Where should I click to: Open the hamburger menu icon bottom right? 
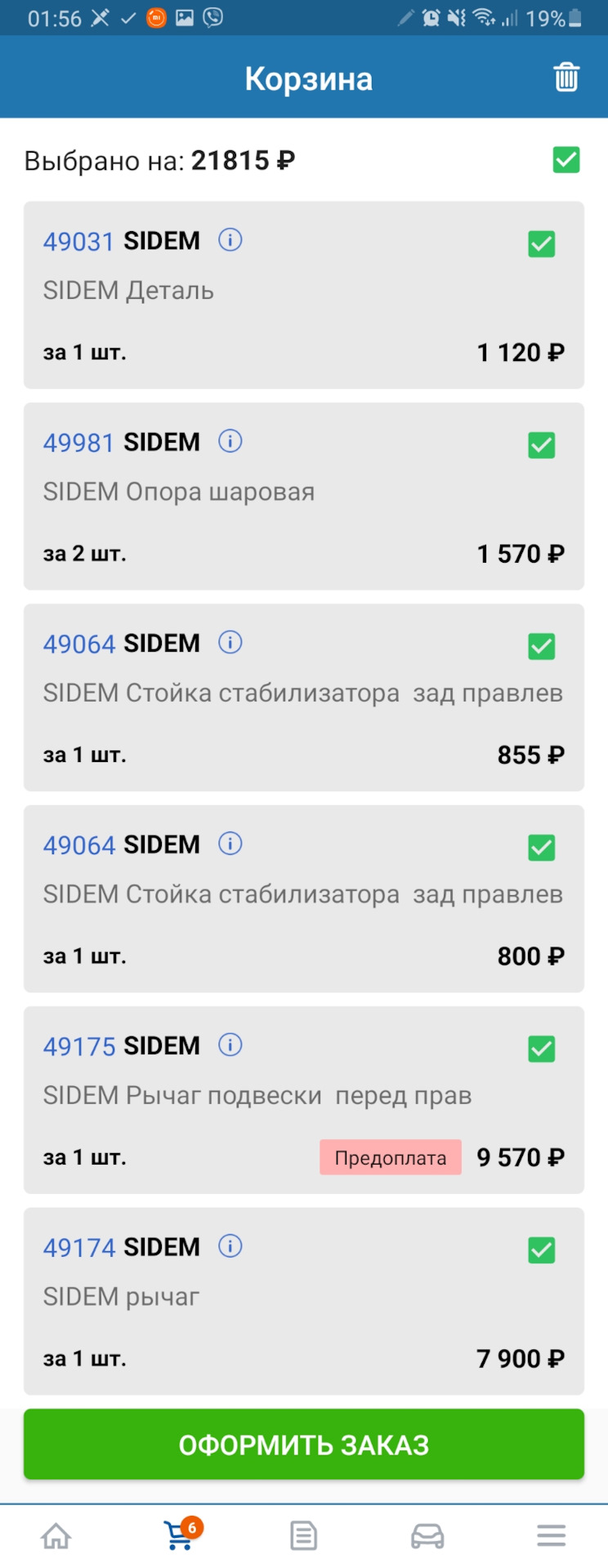point(551,1535)
